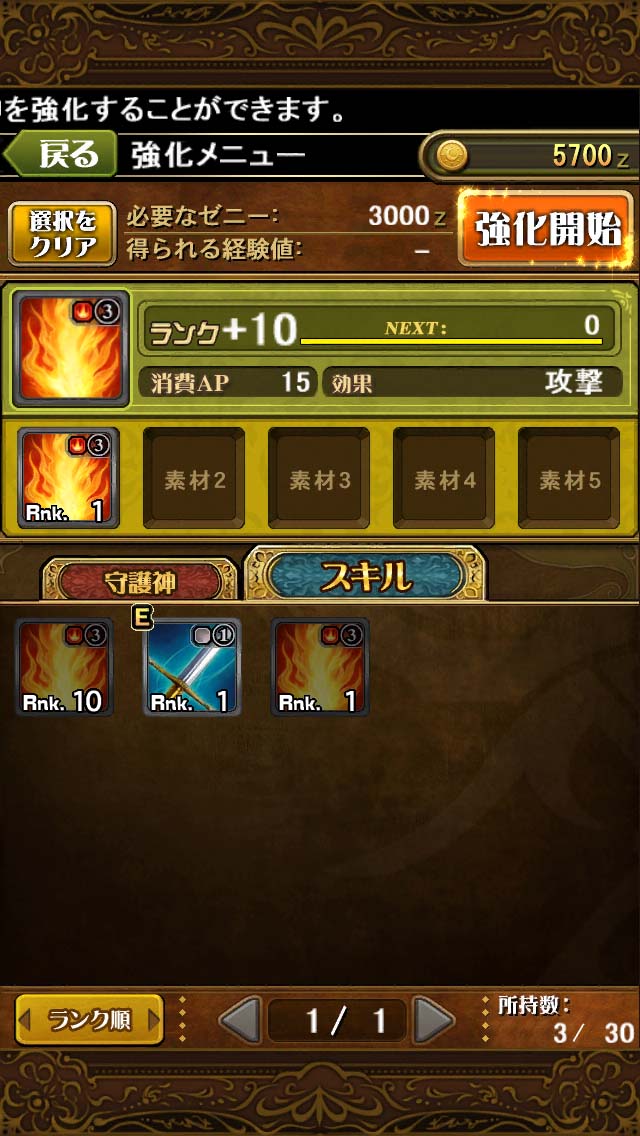Image resolution: width=640 pixels, height=1136 pixels.
Task: Go to previous page arrow
Action: 239,1020
